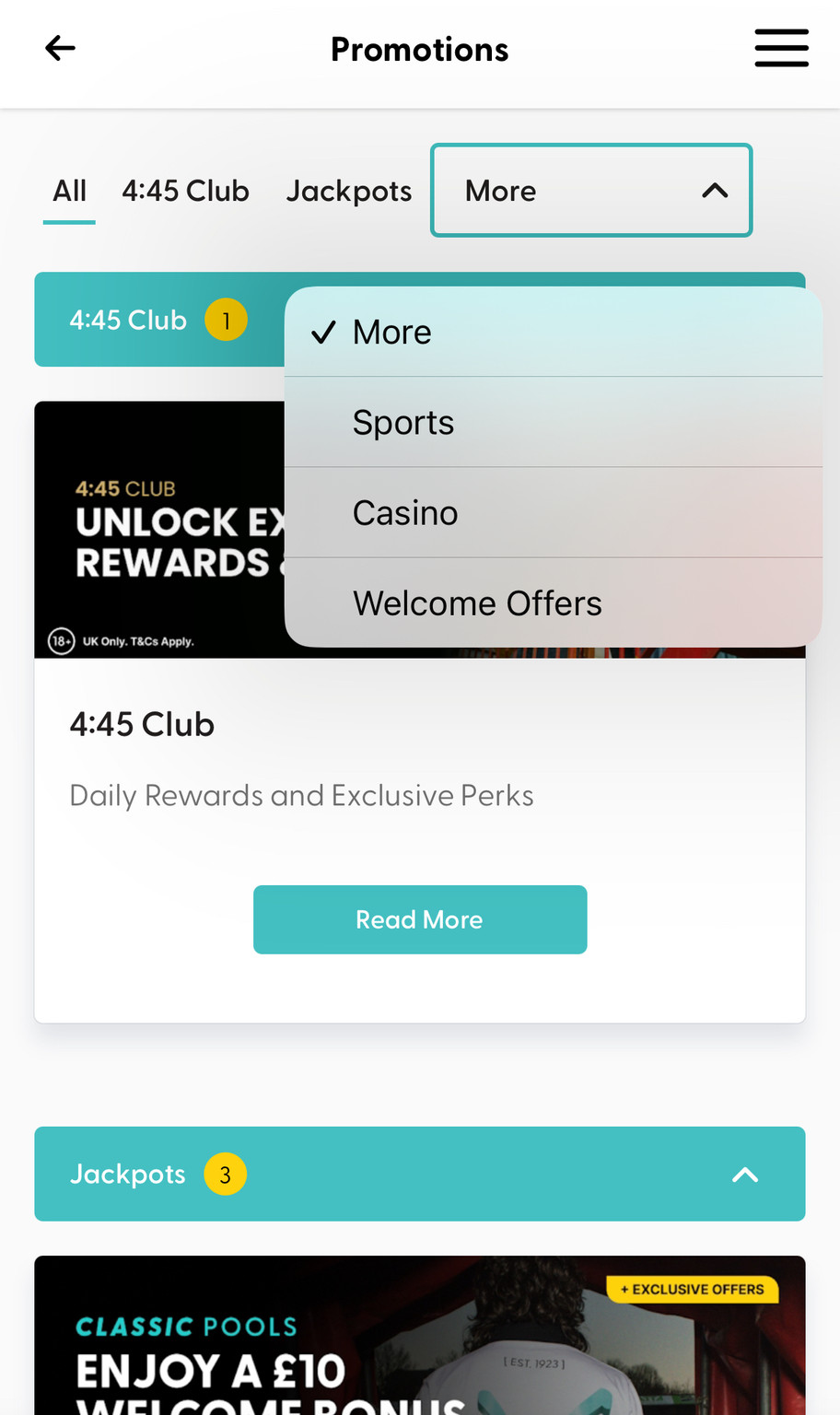Image resolution: width=840 pixels, height=1415 pixels.
Task: Switch to the 4:45 Club tab
Action: (x=185, y=192)
